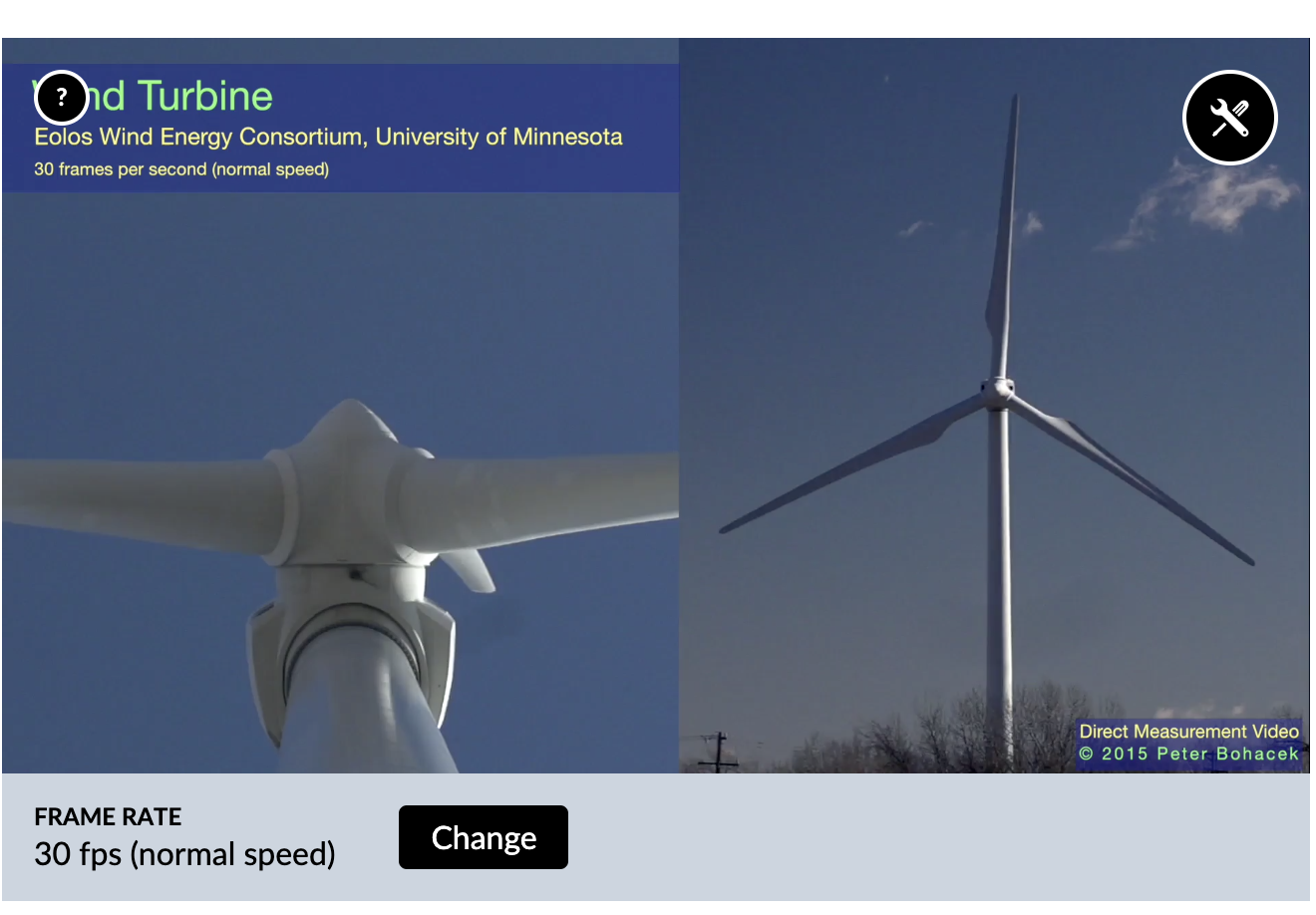The width and height of the screenshot is (1316, 915).
Task: Tap Change to adjust frame rate
Action: pyautogui.click(x=484, y=837)
